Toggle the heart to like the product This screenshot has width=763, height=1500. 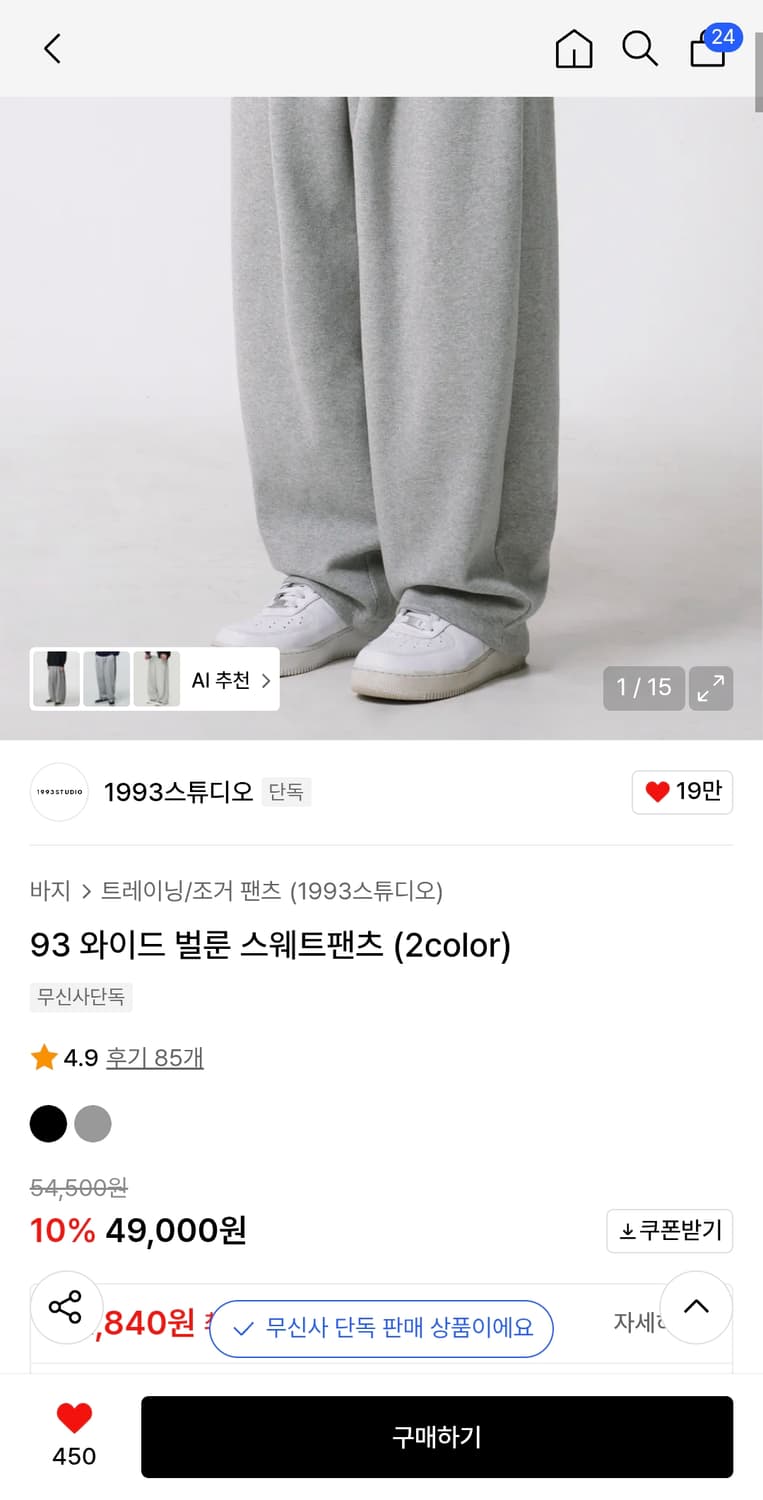(x=74, y=1417)
